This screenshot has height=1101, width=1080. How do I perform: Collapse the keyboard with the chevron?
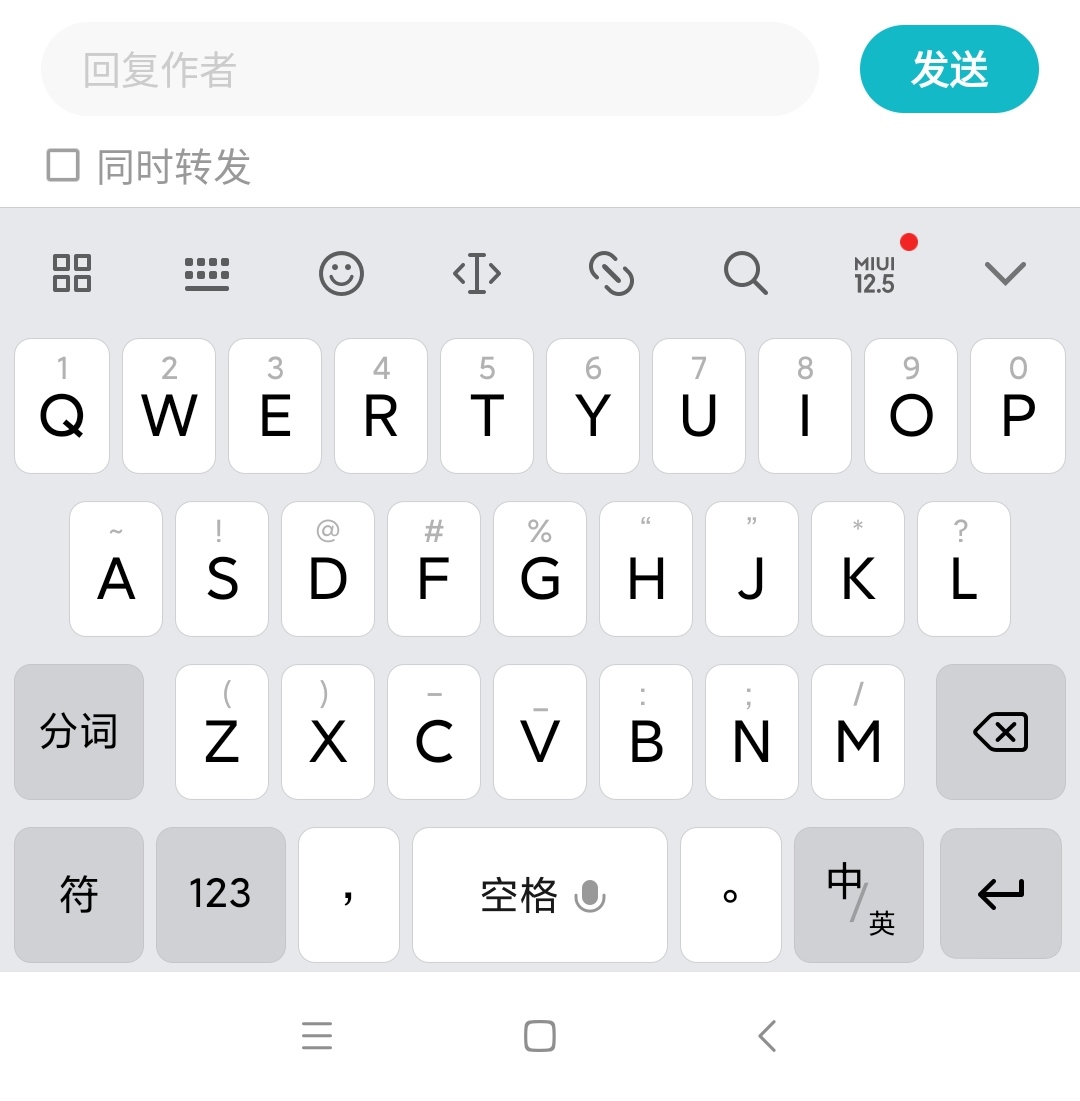click(1005, 273)
